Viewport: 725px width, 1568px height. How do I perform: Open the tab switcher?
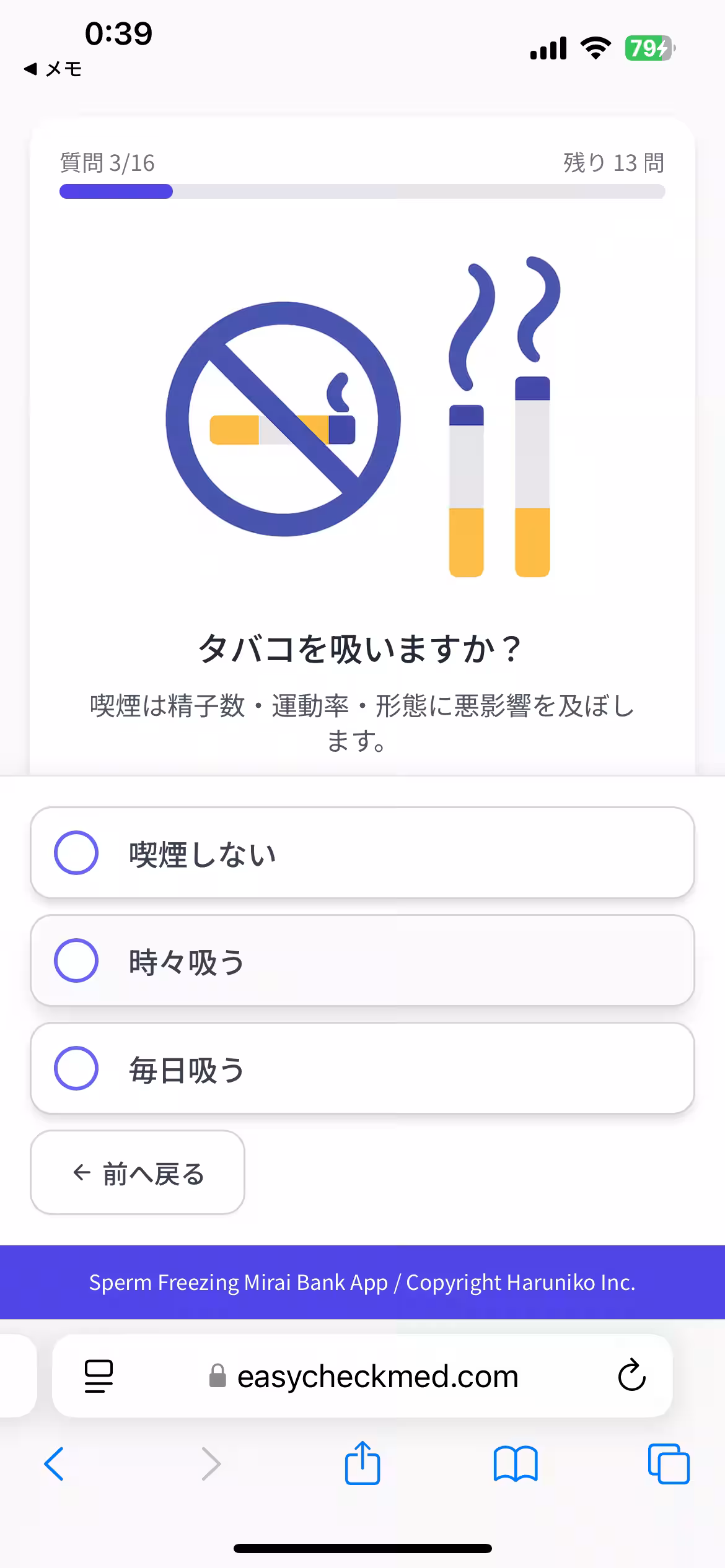669,1465
